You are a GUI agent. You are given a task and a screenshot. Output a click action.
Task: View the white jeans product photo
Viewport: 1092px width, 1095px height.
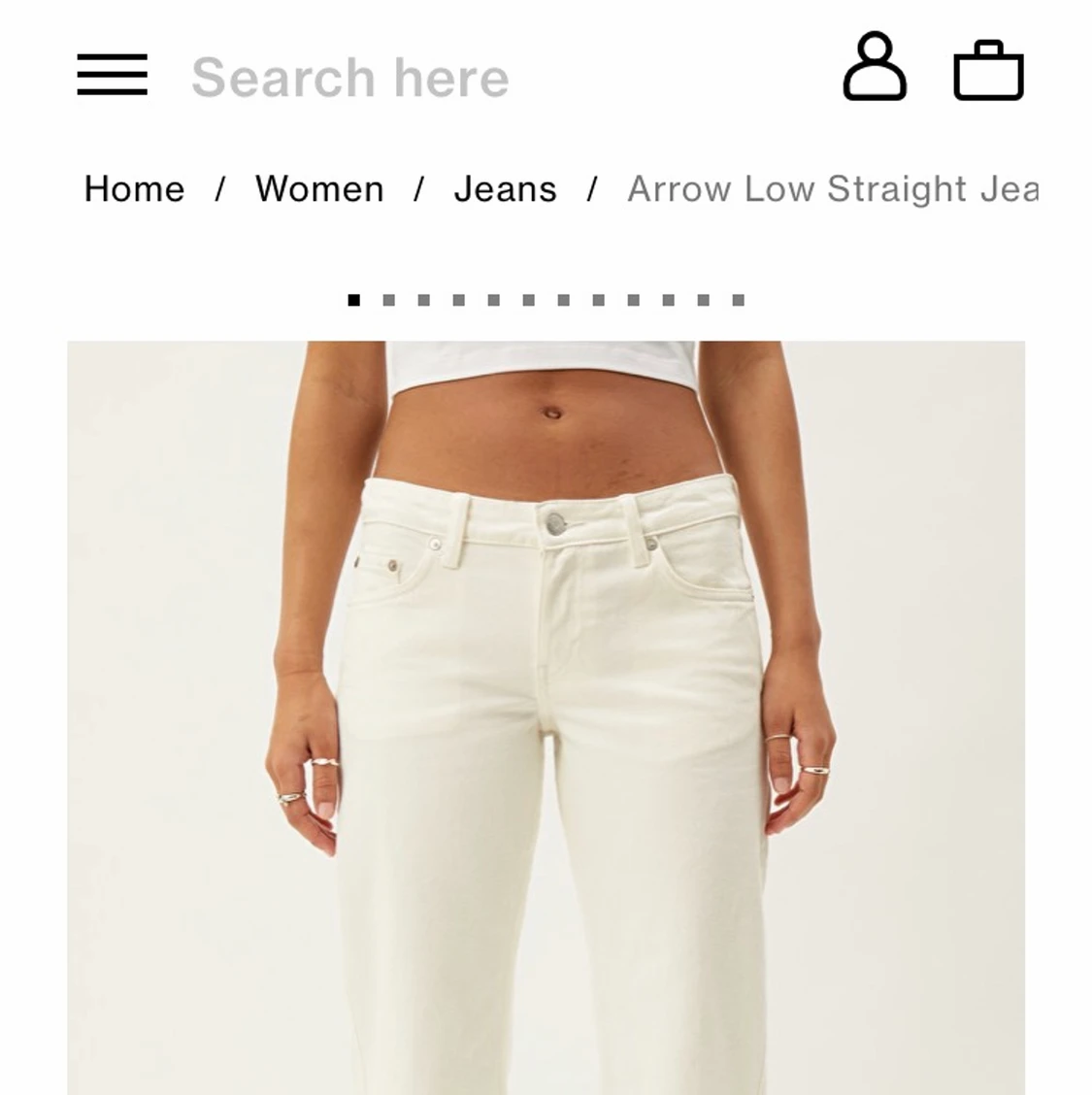(x=546, y=717)
